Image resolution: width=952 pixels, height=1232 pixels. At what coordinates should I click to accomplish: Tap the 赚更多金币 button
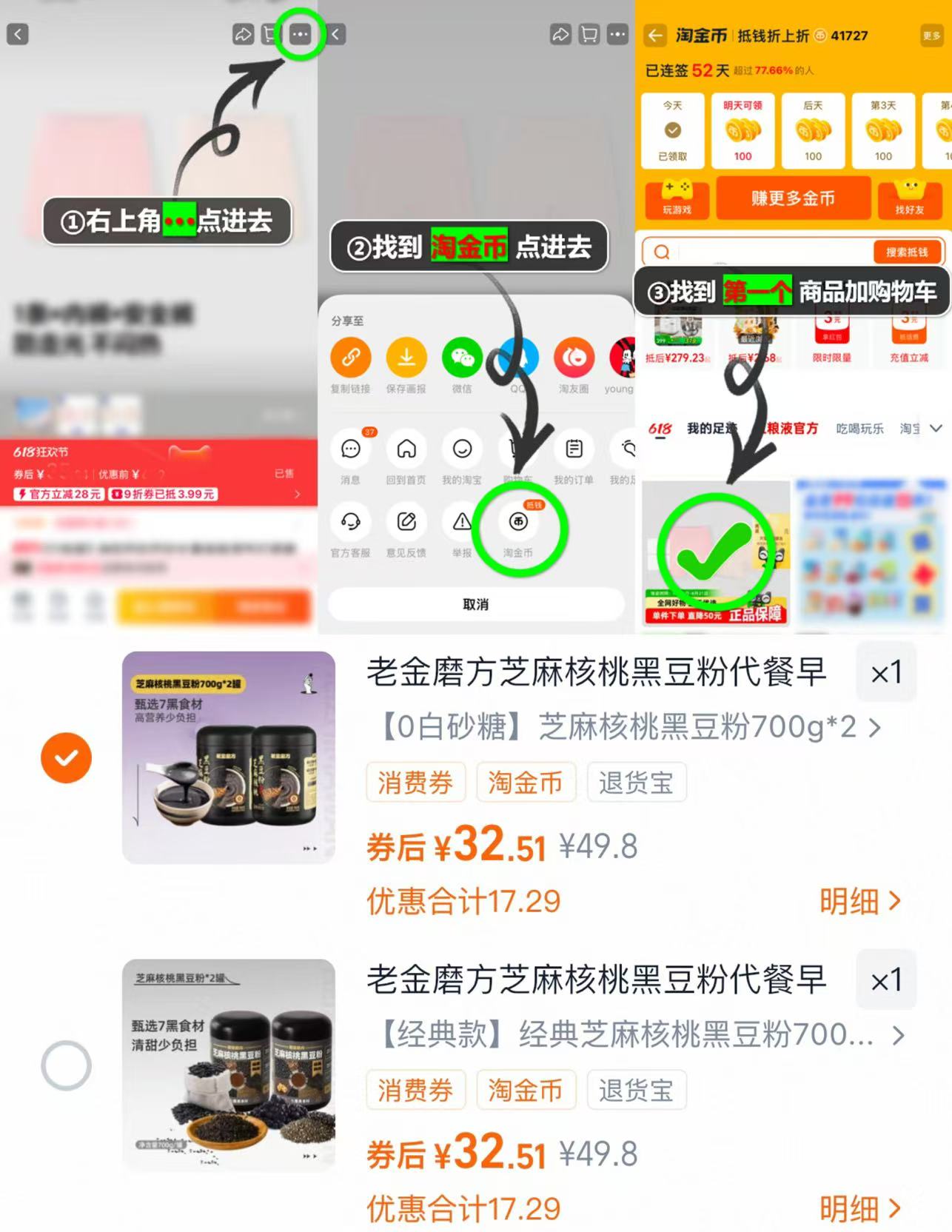[793, 198]
